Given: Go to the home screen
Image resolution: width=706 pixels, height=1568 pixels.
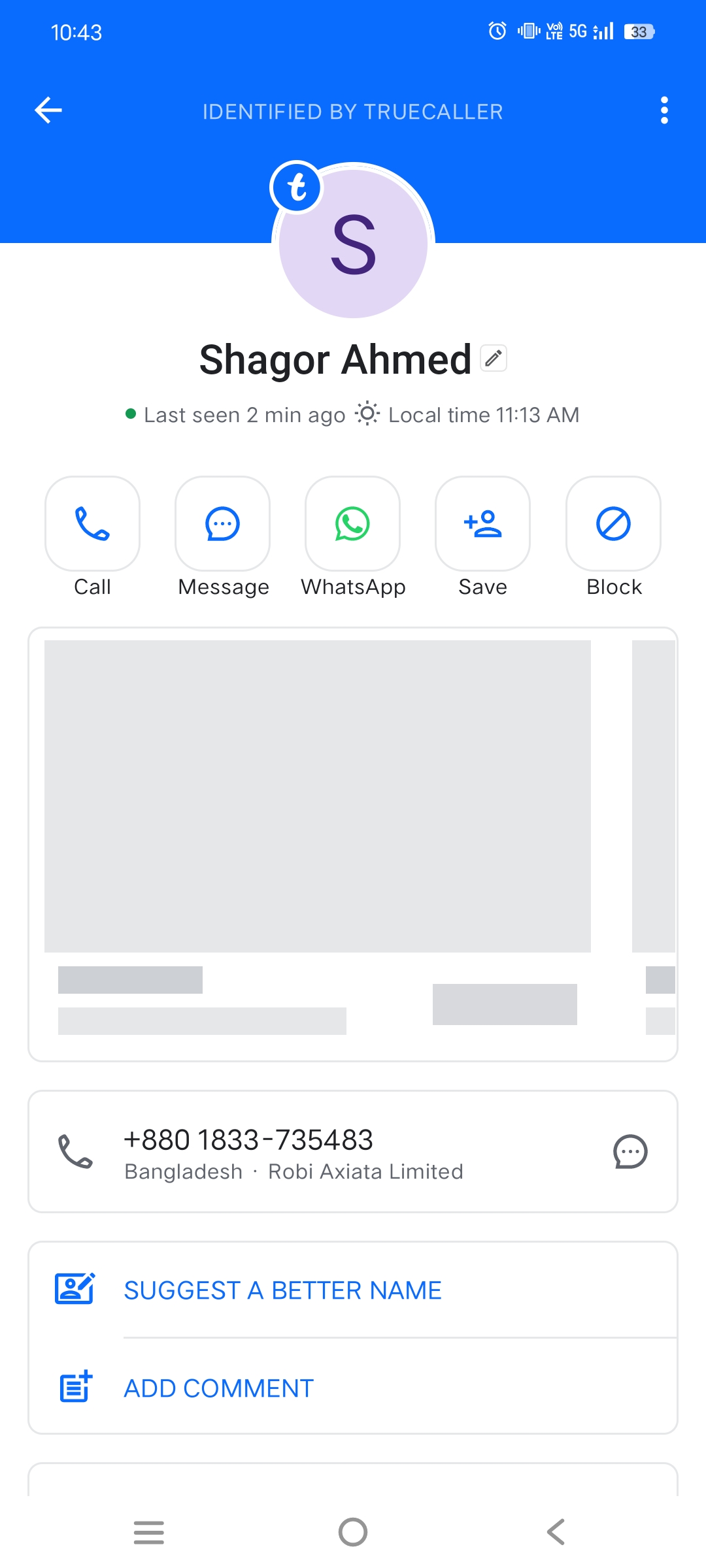Looking at the screenshot, I should 353,1532.
